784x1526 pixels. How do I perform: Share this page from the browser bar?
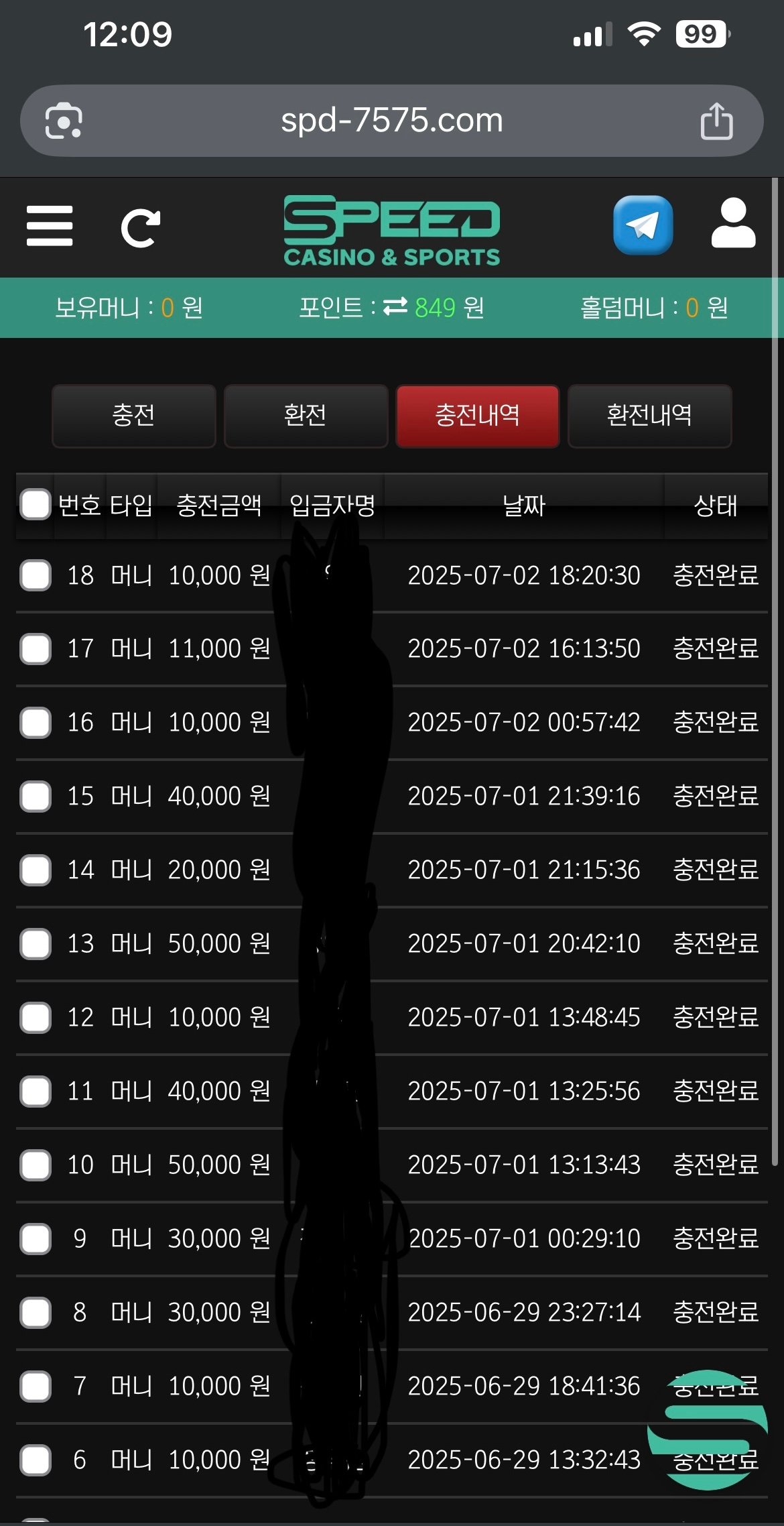[716, 121]
